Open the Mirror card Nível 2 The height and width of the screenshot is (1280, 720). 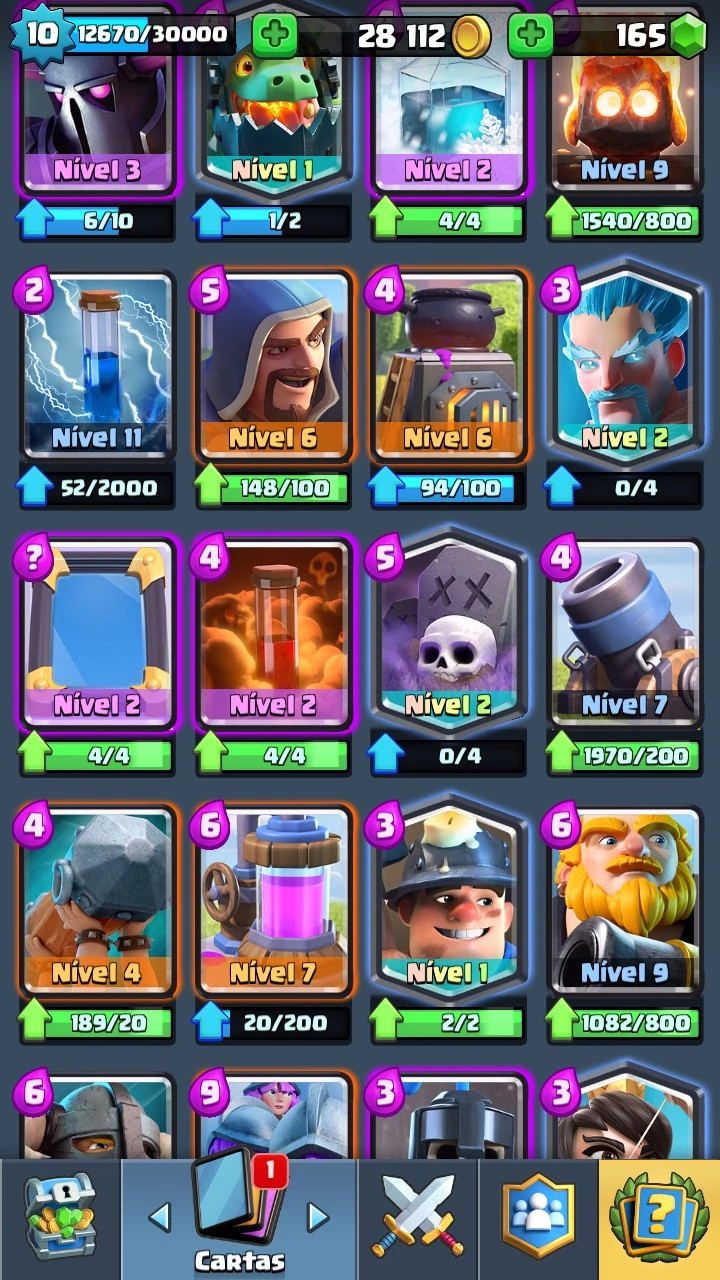(97, 636)
